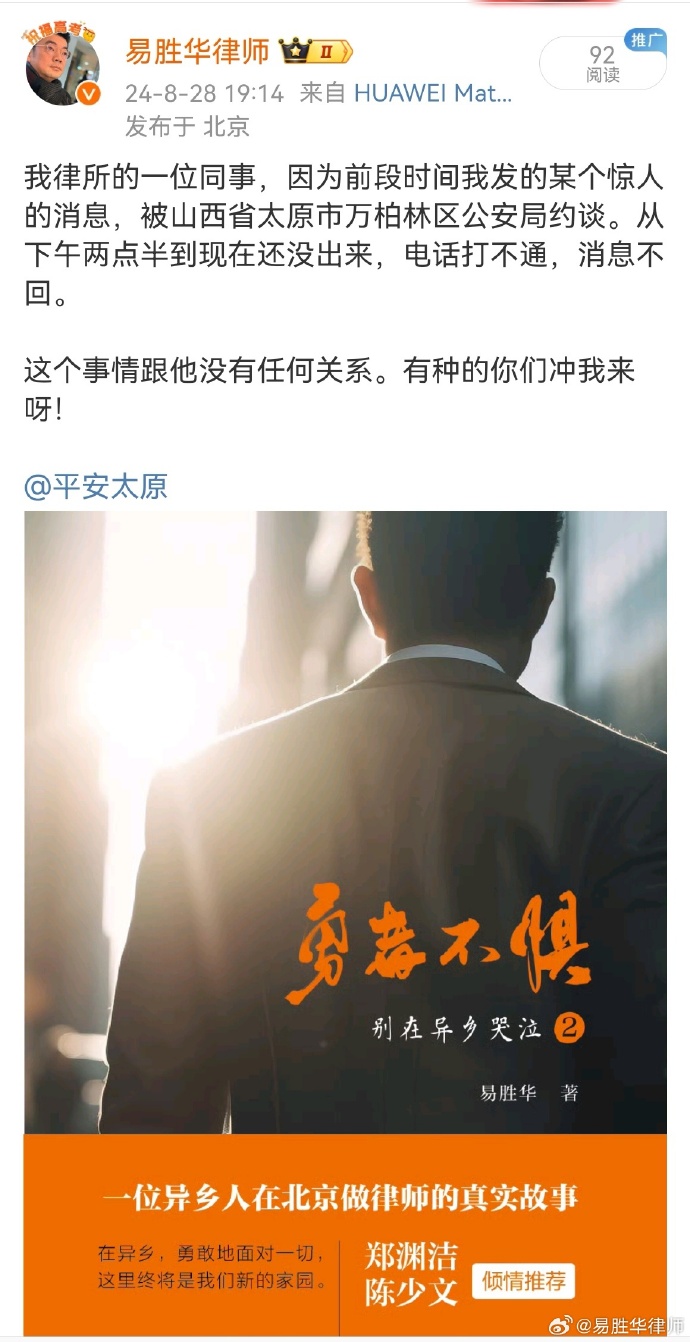Tap the username 易胜华律师

tap(197, 51)
